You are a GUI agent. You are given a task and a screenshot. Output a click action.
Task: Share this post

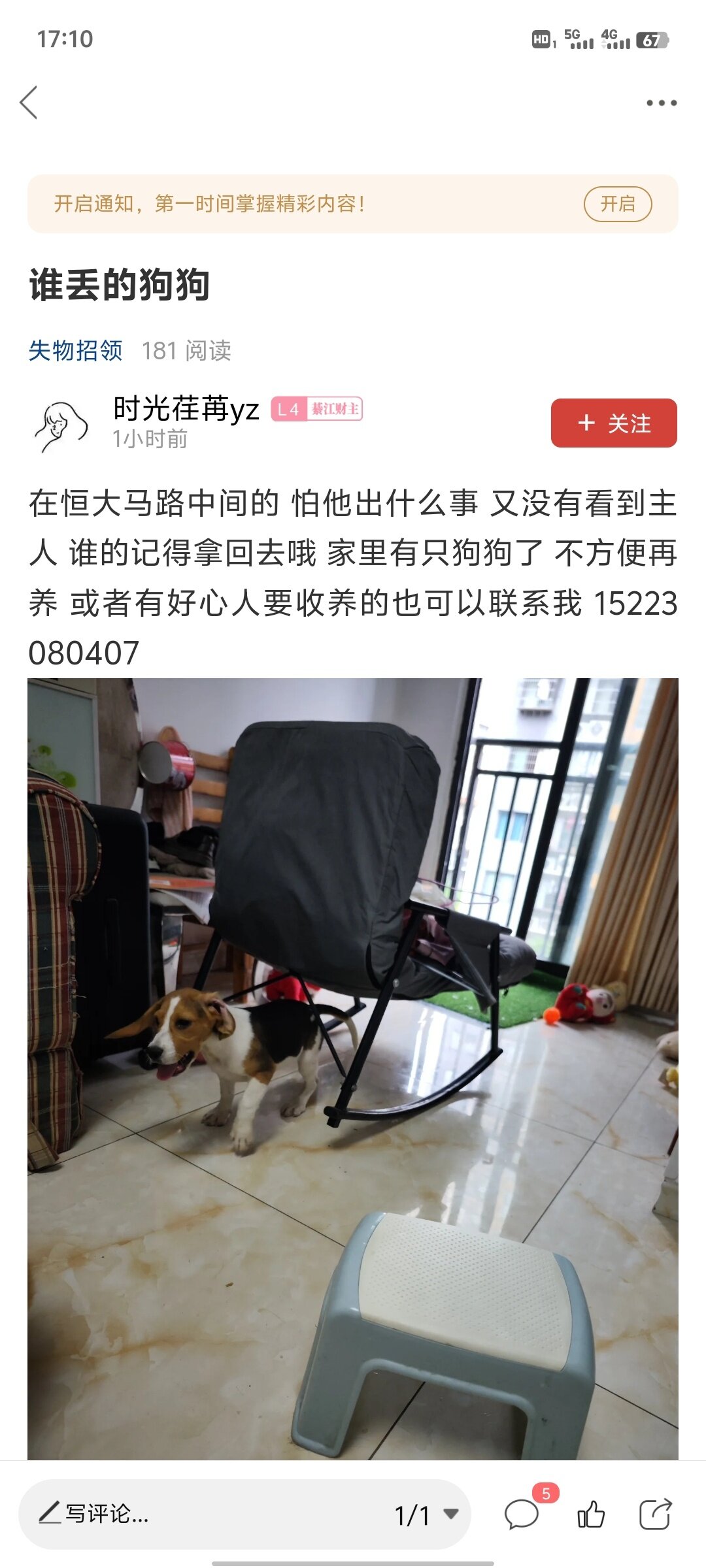655,1514
